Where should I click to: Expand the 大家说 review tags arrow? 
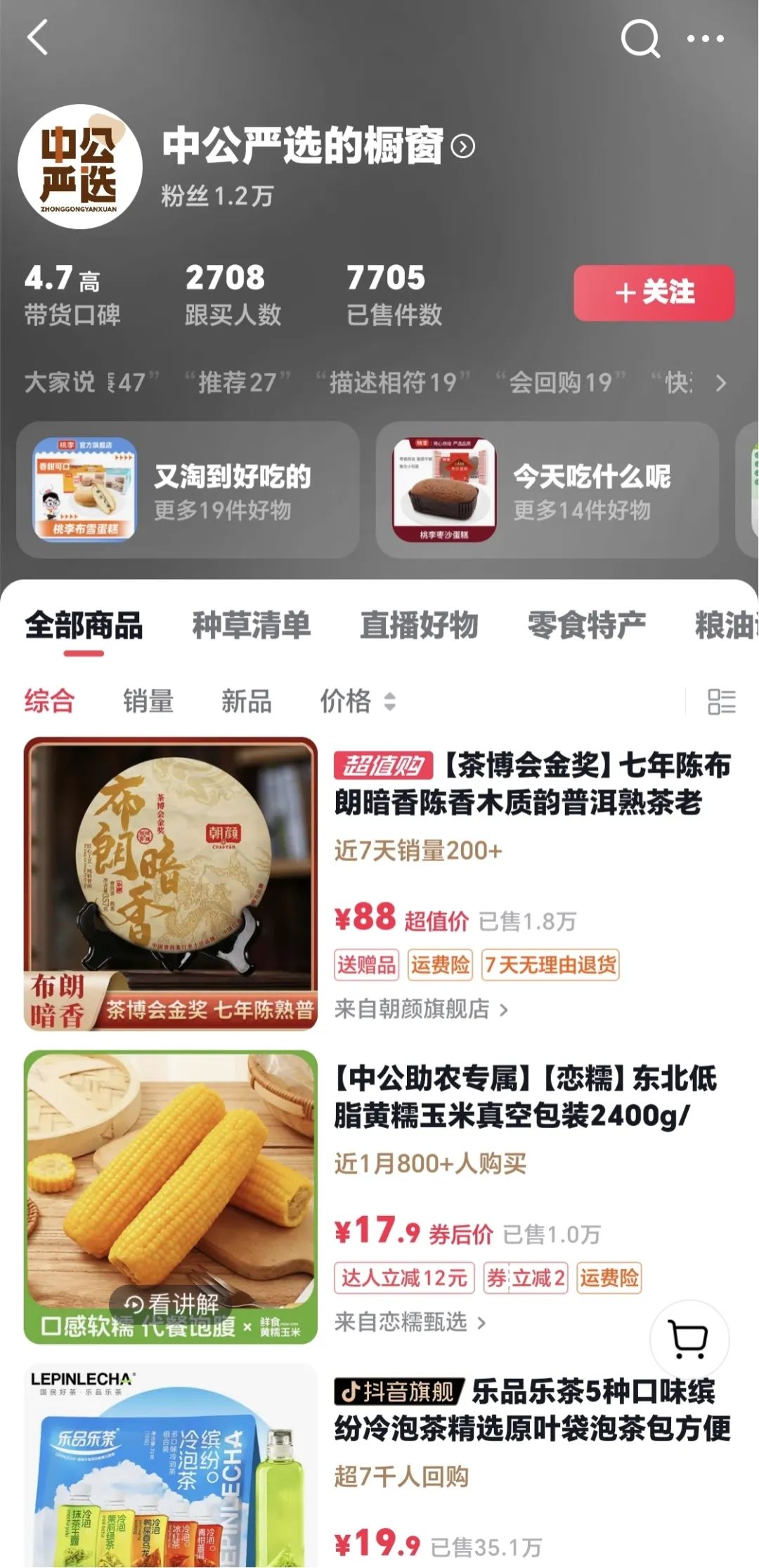click(720, 383)
